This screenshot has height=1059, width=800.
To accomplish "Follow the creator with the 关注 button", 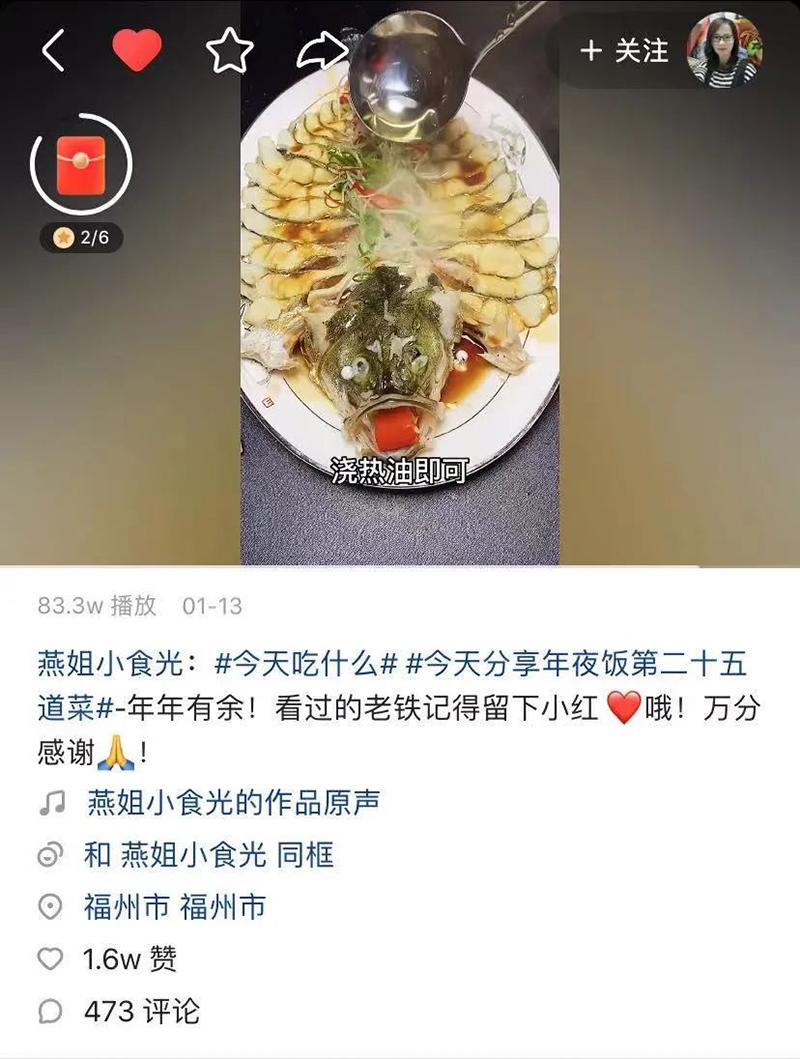I will pyautogui.click(x=625, y=51).
